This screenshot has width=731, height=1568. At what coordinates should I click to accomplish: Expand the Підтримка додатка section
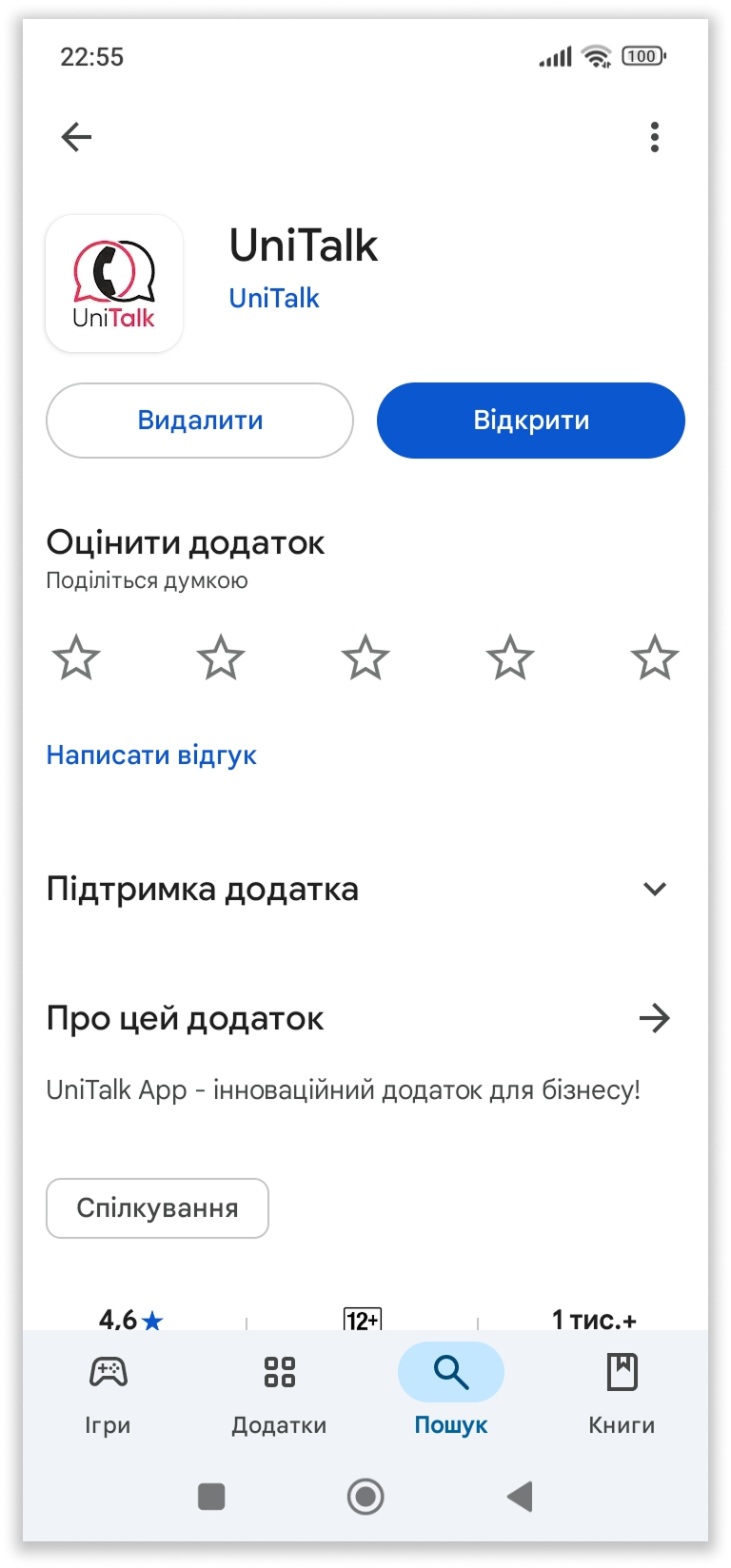654,890
